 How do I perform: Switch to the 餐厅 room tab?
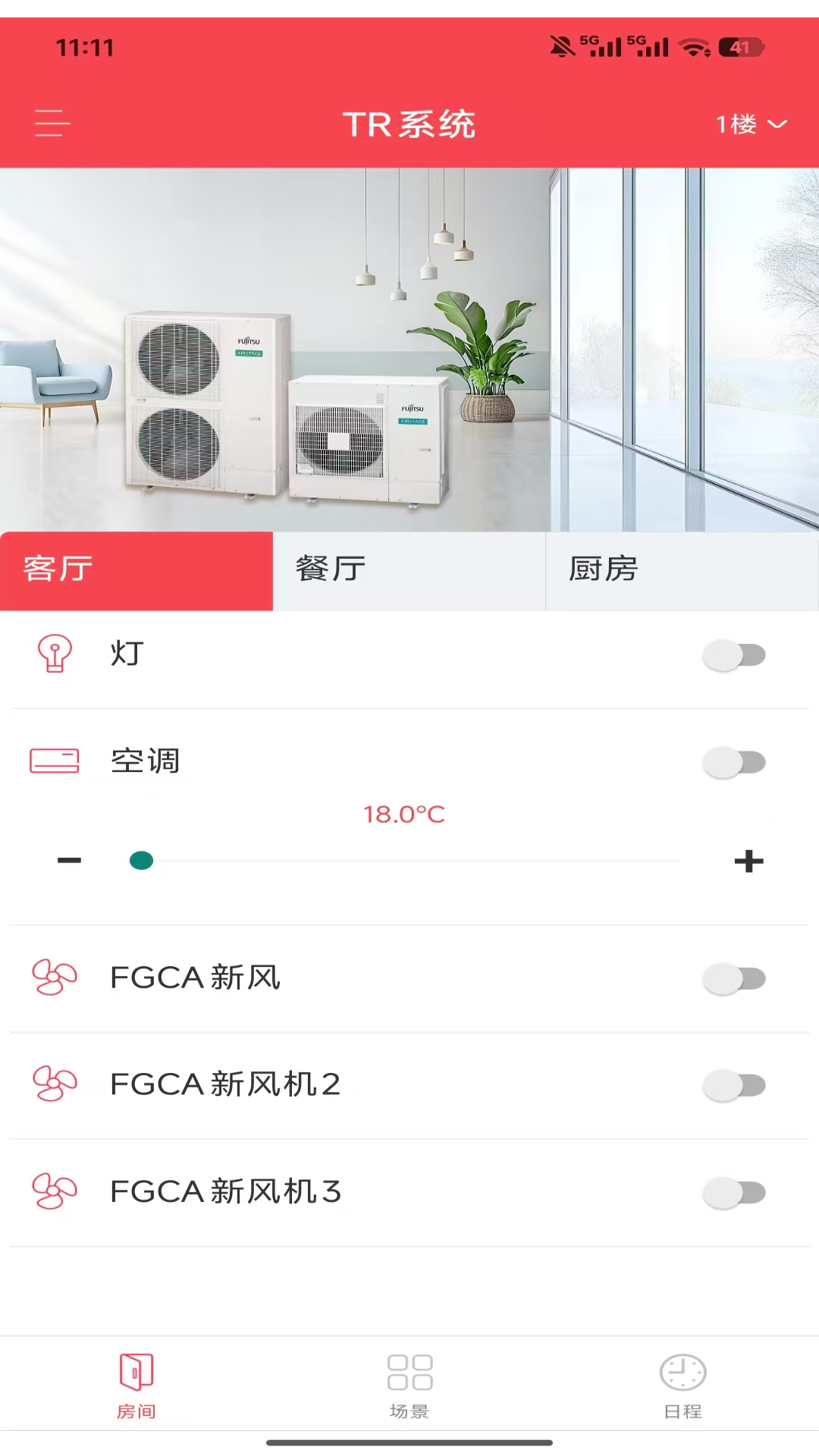[409, 570]
